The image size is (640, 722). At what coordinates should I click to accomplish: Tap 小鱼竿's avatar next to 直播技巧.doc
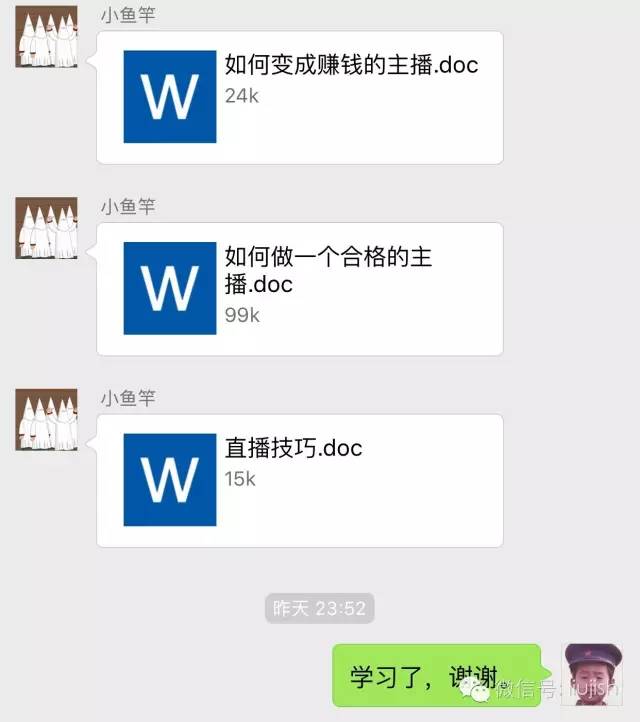(x=46, y=420)
